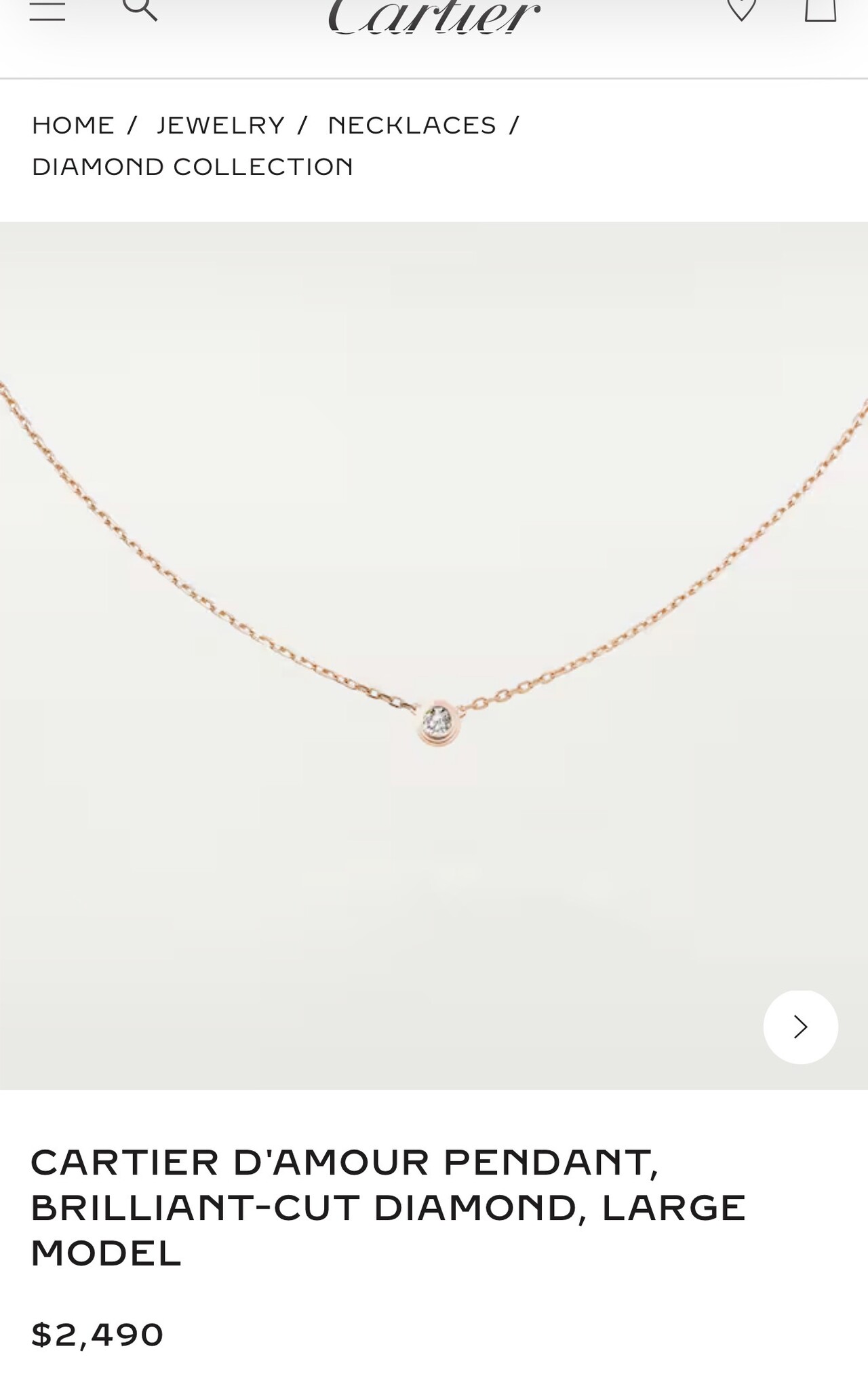868x1376 pixels.
Task: Open the store locator pin
Action: (x=741, y=9)
